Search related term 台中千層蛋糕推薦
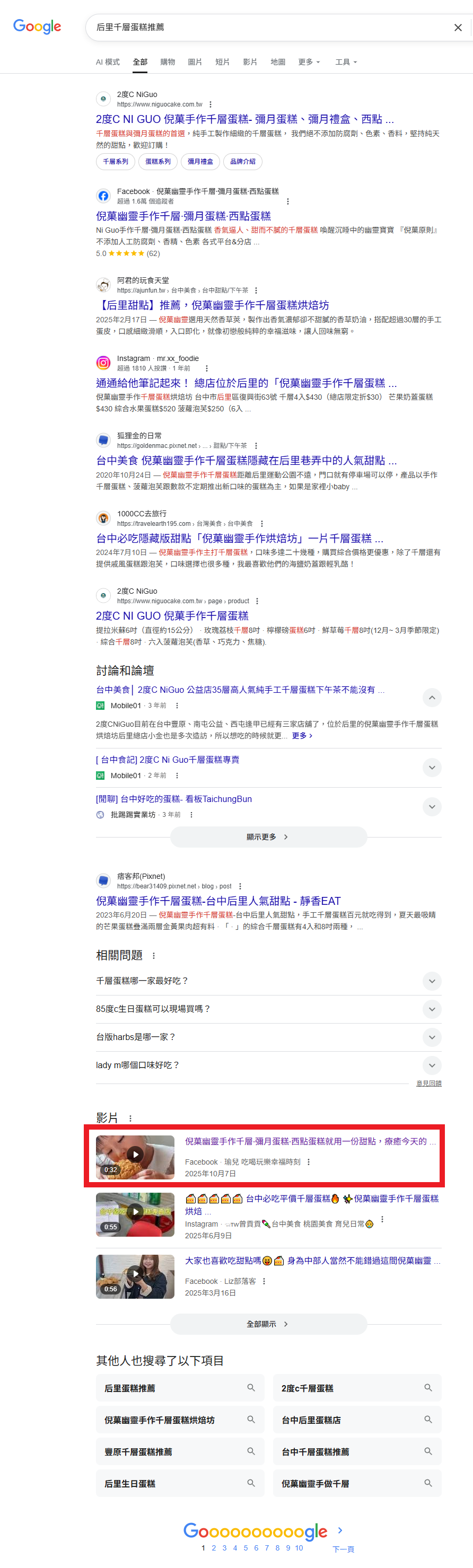473x1568 pixels. (x=357, y=1452)
